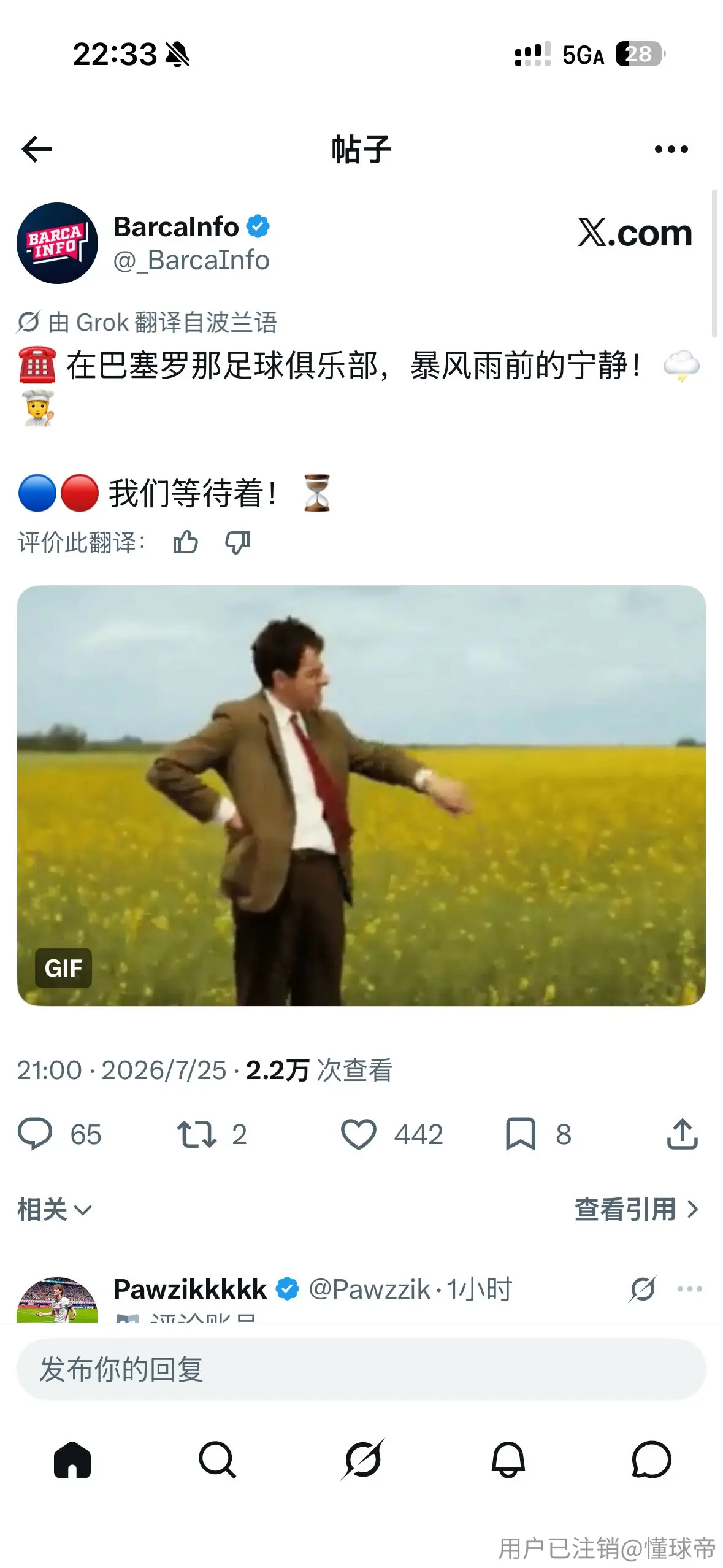
Task: Go back using the top-left arrow
Action: coord(36,149)
